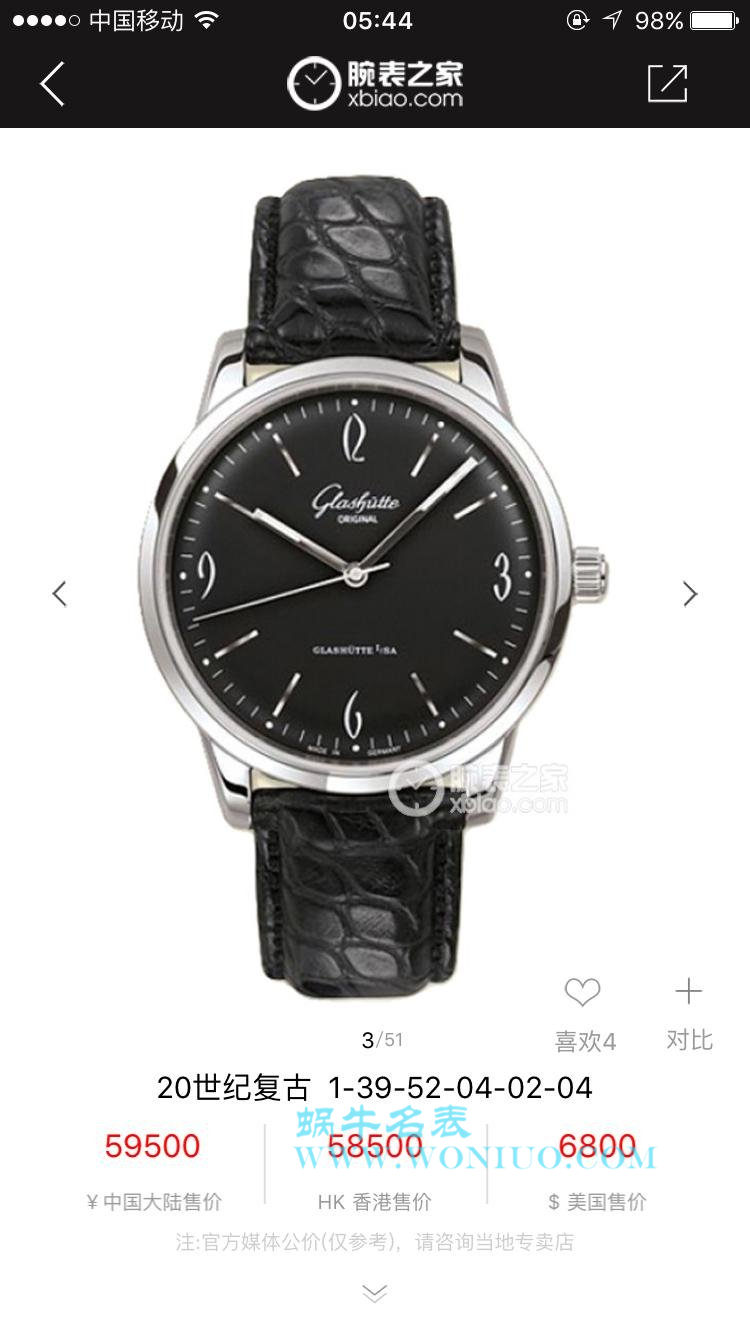Add this watch to 对比 comparison

689,993
